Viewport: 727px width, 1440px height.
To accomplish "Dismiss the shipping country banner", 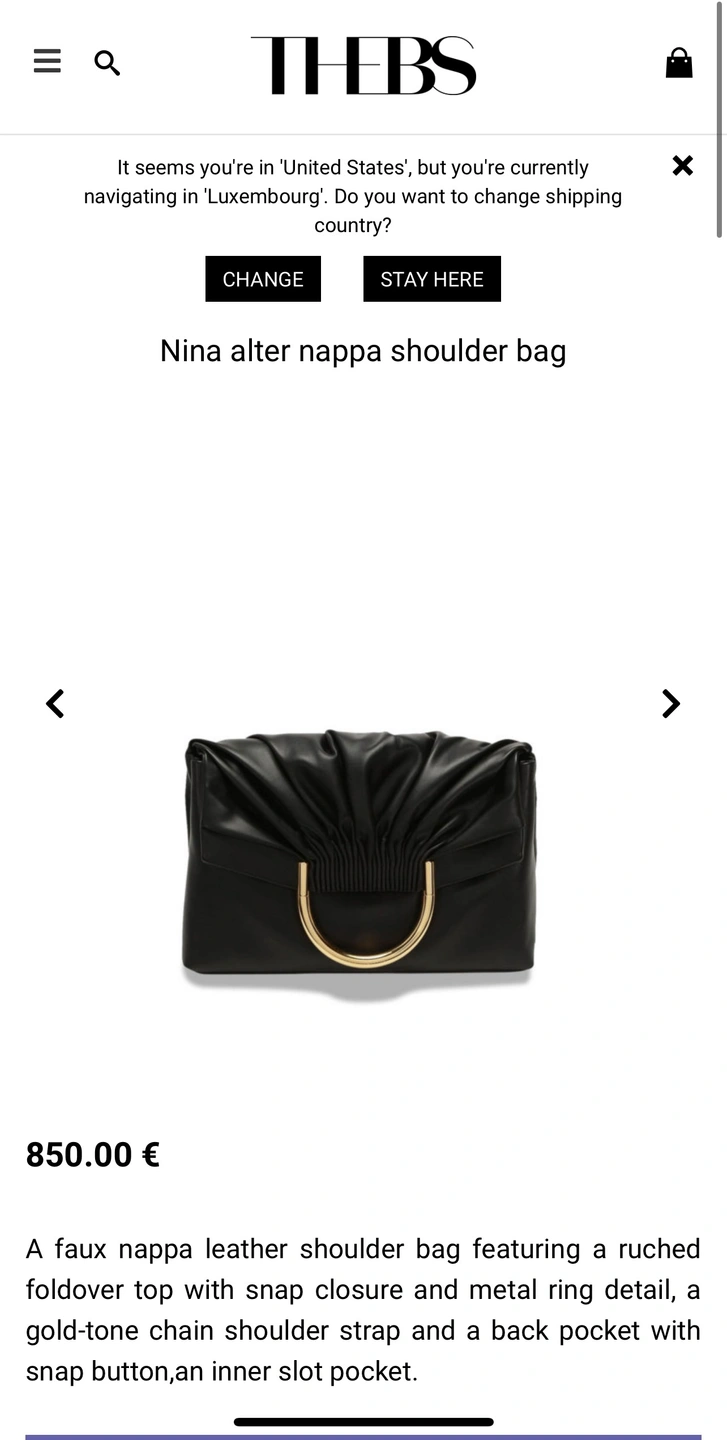I will [x=682, y=166].
